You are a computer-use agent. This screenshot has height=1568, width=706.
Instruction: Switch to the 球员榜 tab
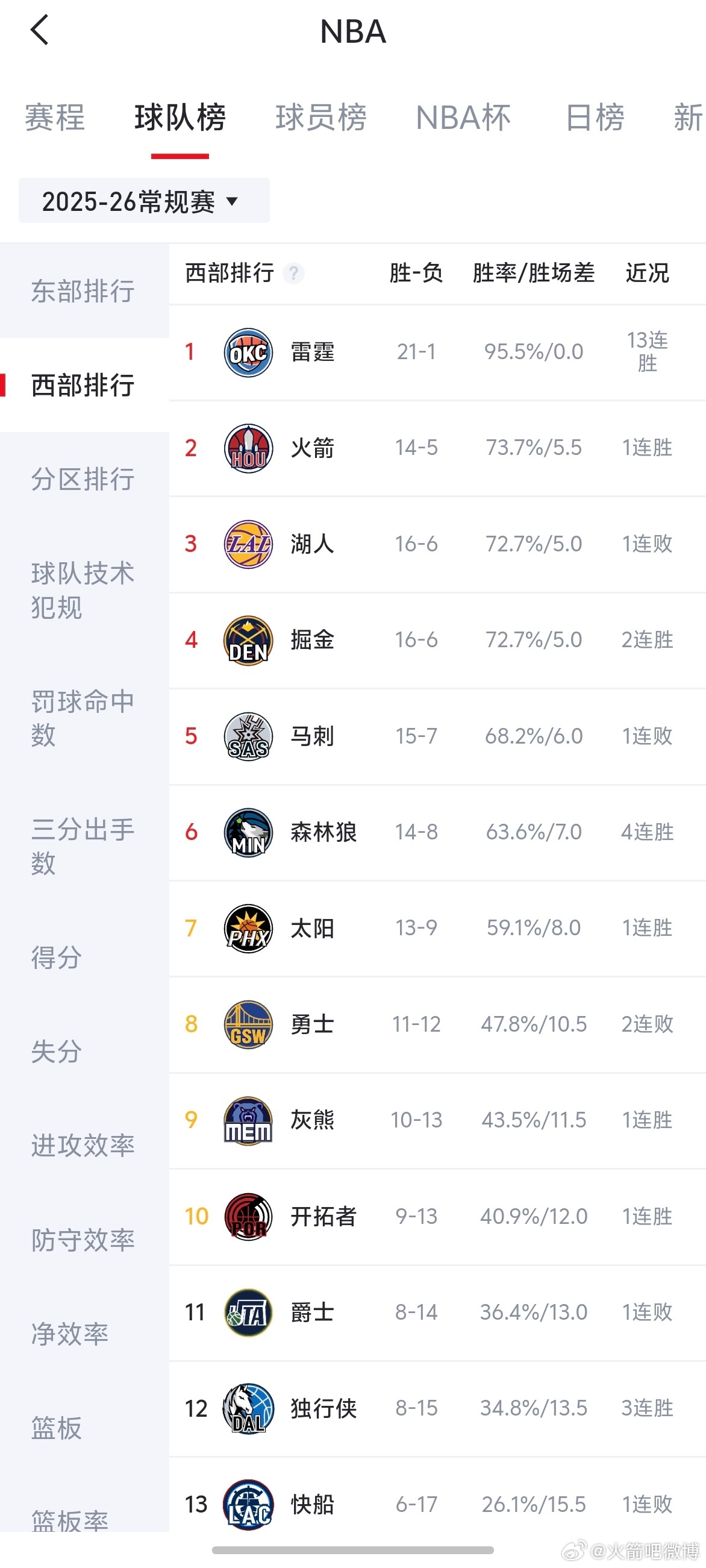pos(320,118)
